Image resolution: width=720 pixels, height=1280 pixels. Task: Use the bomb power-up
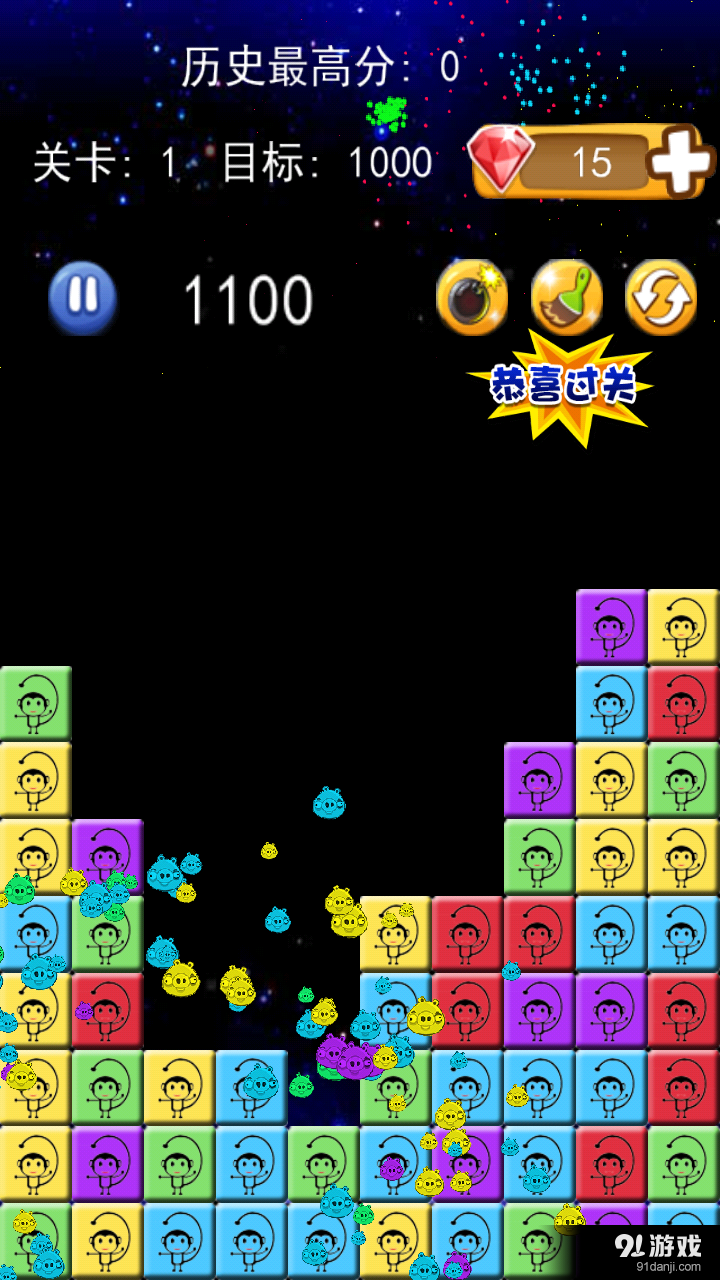click(472, 298)
